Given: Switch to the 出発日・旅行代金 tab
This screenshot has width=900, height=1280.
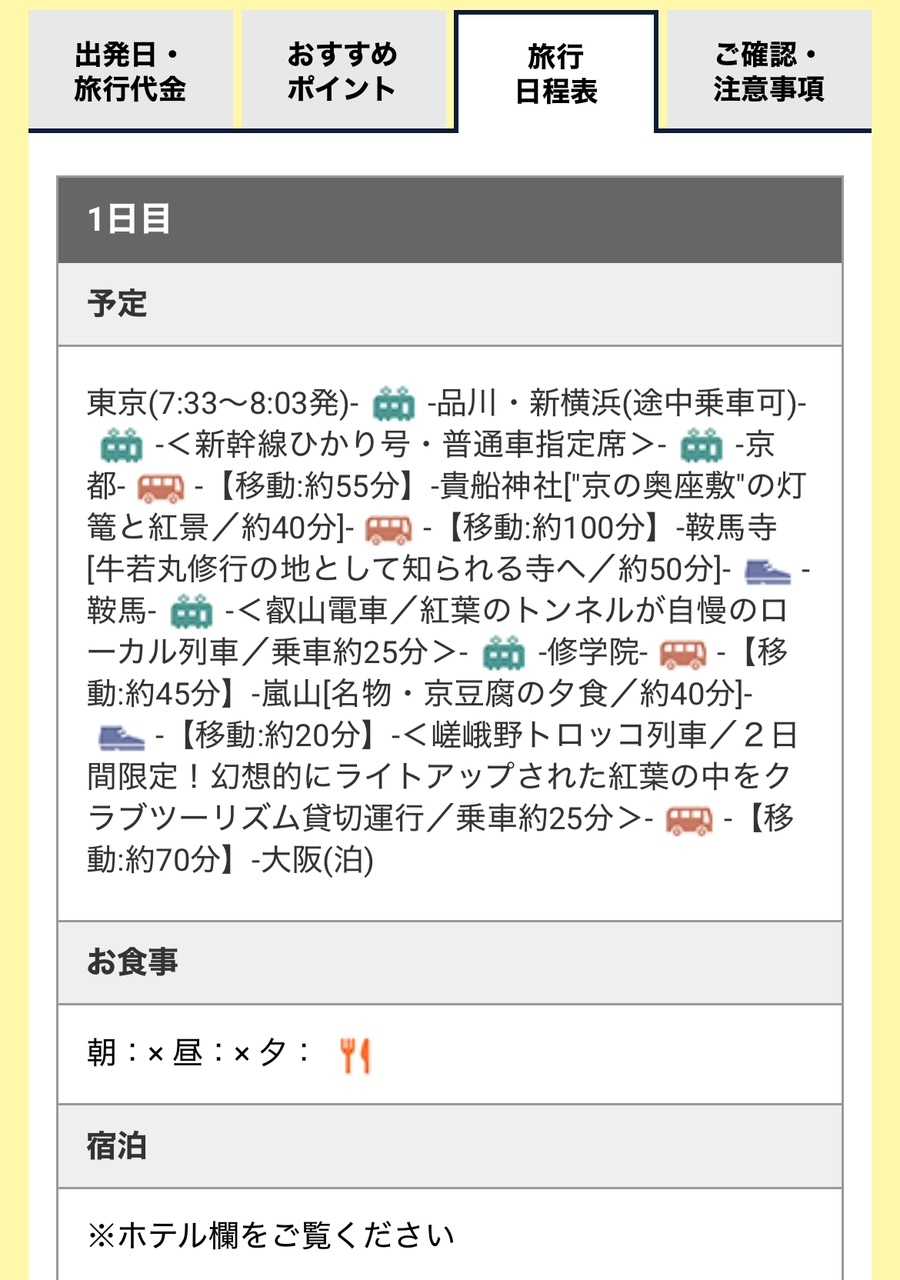Looking at the screenshot, I should [x=131, y=71].
